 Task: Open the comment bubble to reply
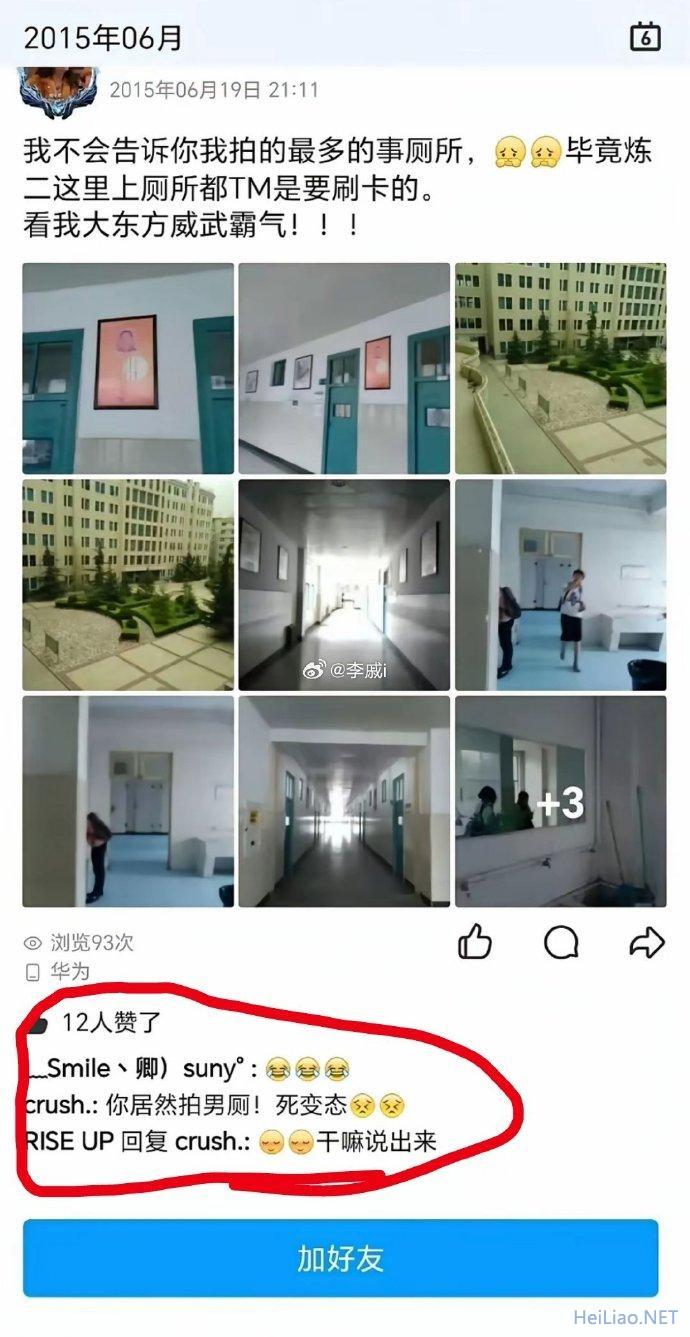(x=561, y=941)
